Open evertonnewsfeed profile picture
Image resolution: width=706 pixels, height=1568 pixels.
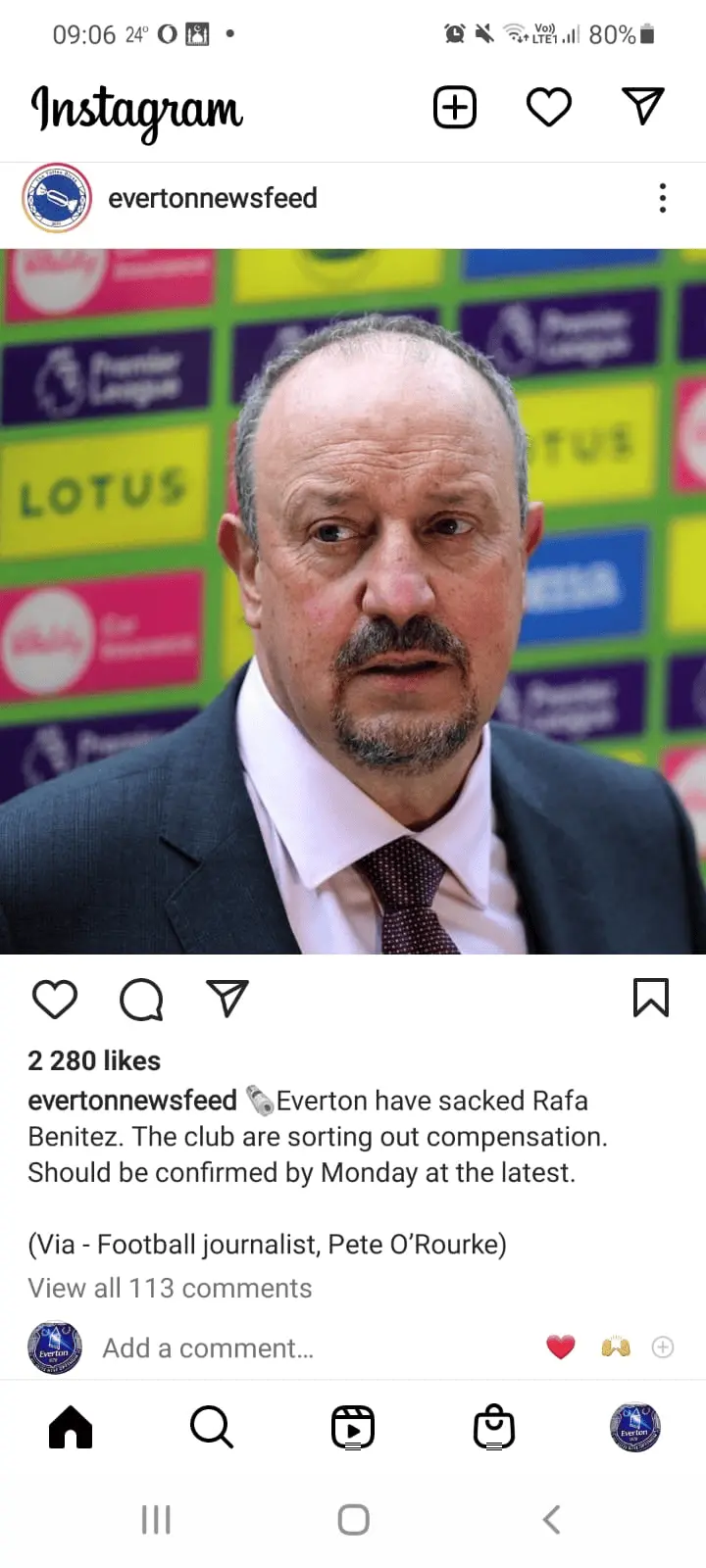coord(57,198)
